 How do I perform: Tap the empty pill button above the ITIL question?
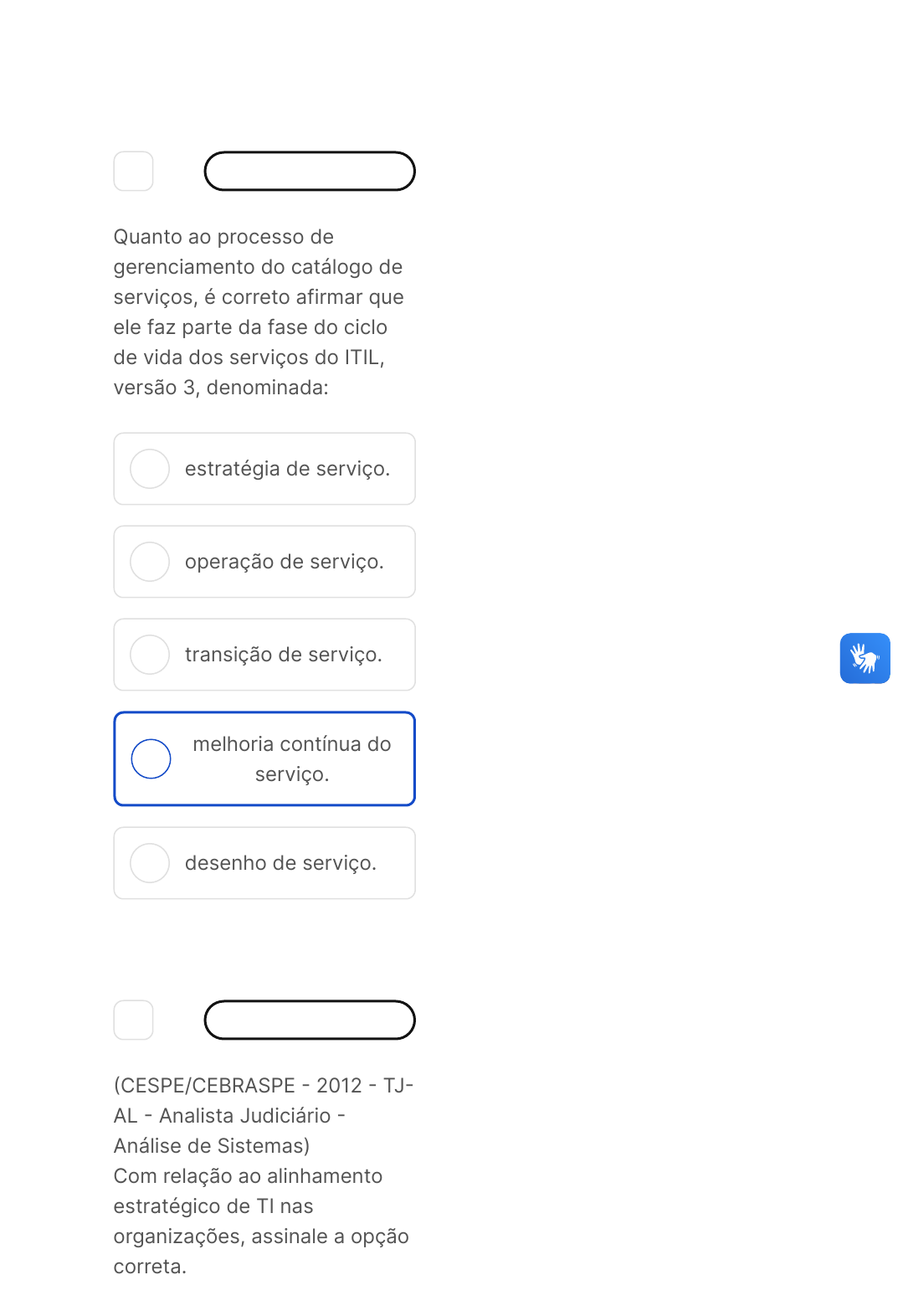[310, 172]
